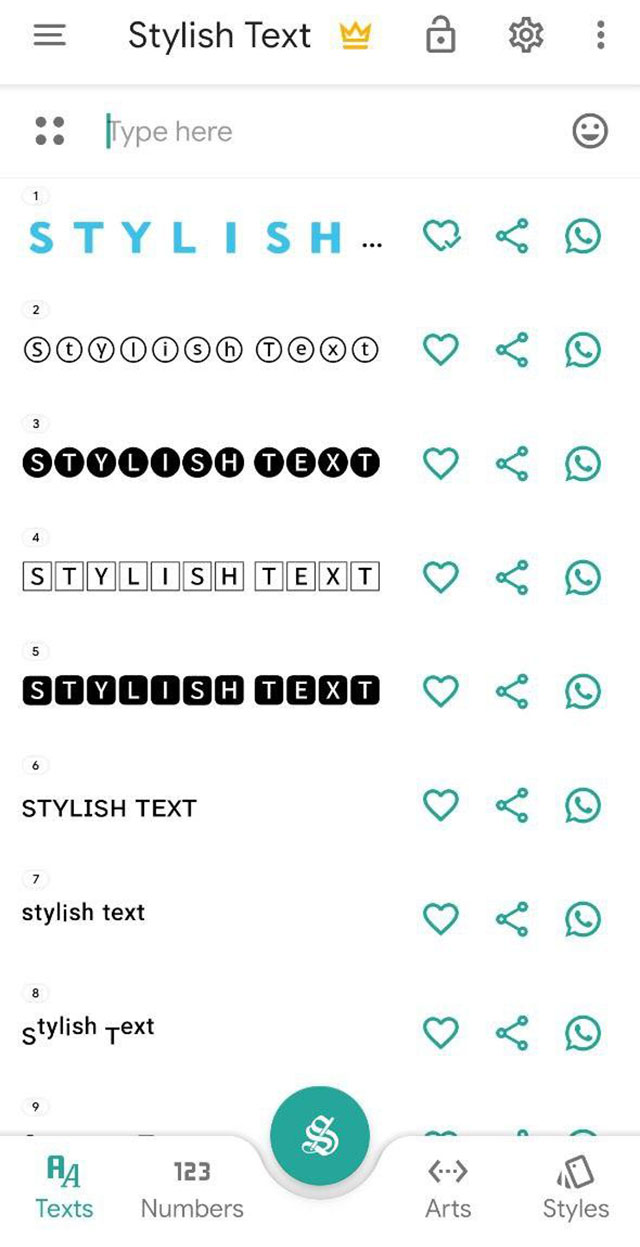
Task: Open the overflow three-dot menu
Action: pos(600,37)
